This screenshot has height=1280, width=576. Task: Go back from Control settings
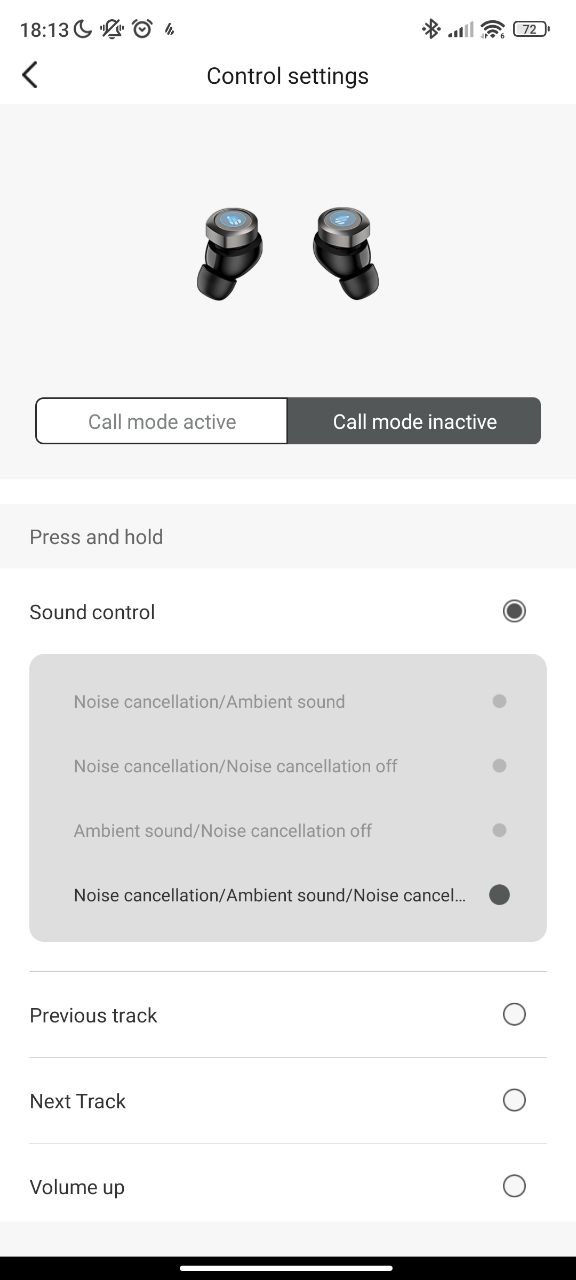click(x=30, y=75)
